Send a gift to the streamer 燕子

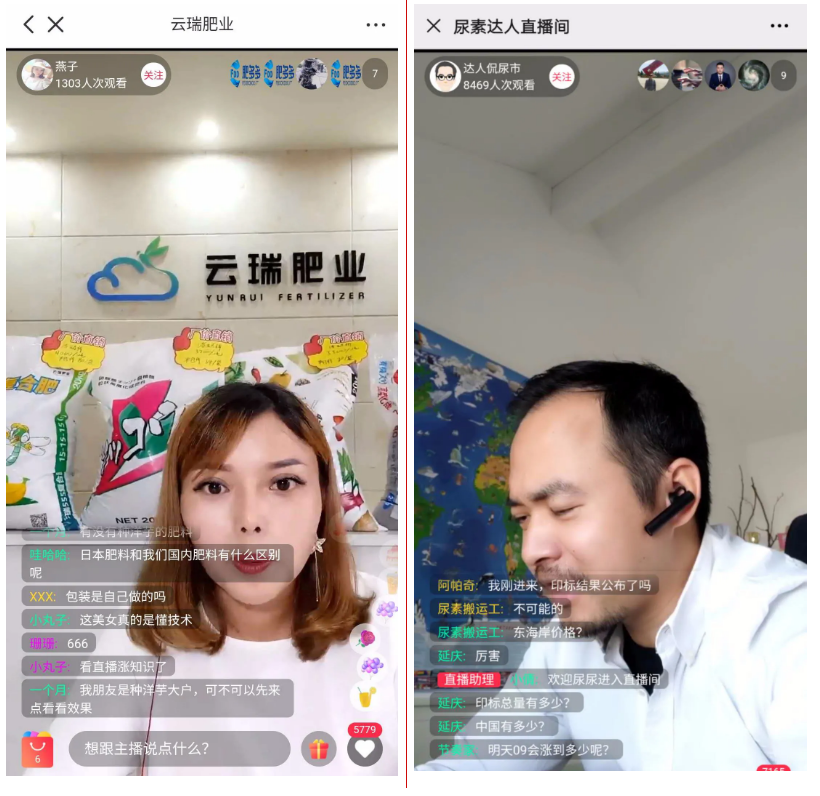[318, 748]
